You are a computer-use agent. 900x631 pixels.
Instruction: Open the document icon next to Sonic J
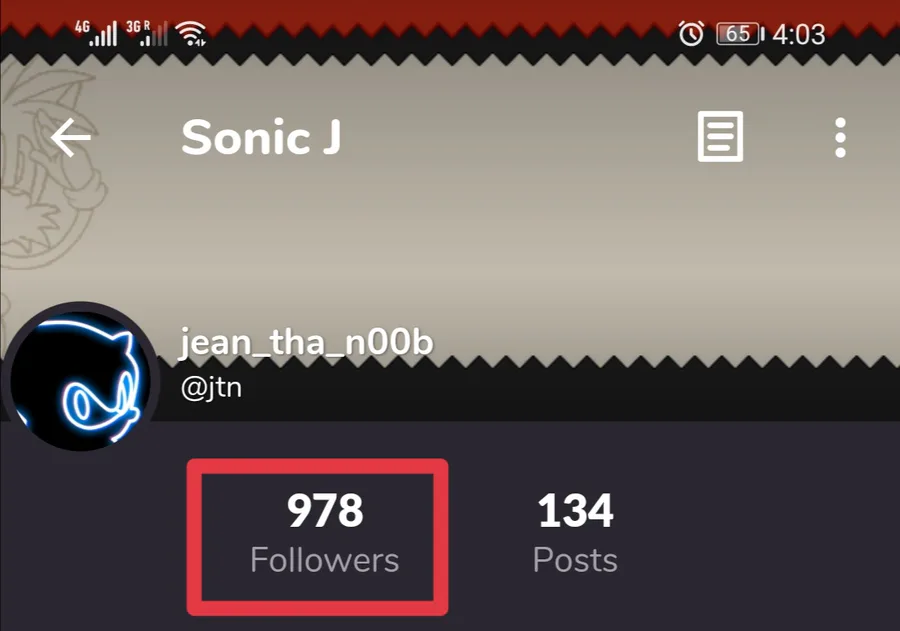(x=720, y=137)
